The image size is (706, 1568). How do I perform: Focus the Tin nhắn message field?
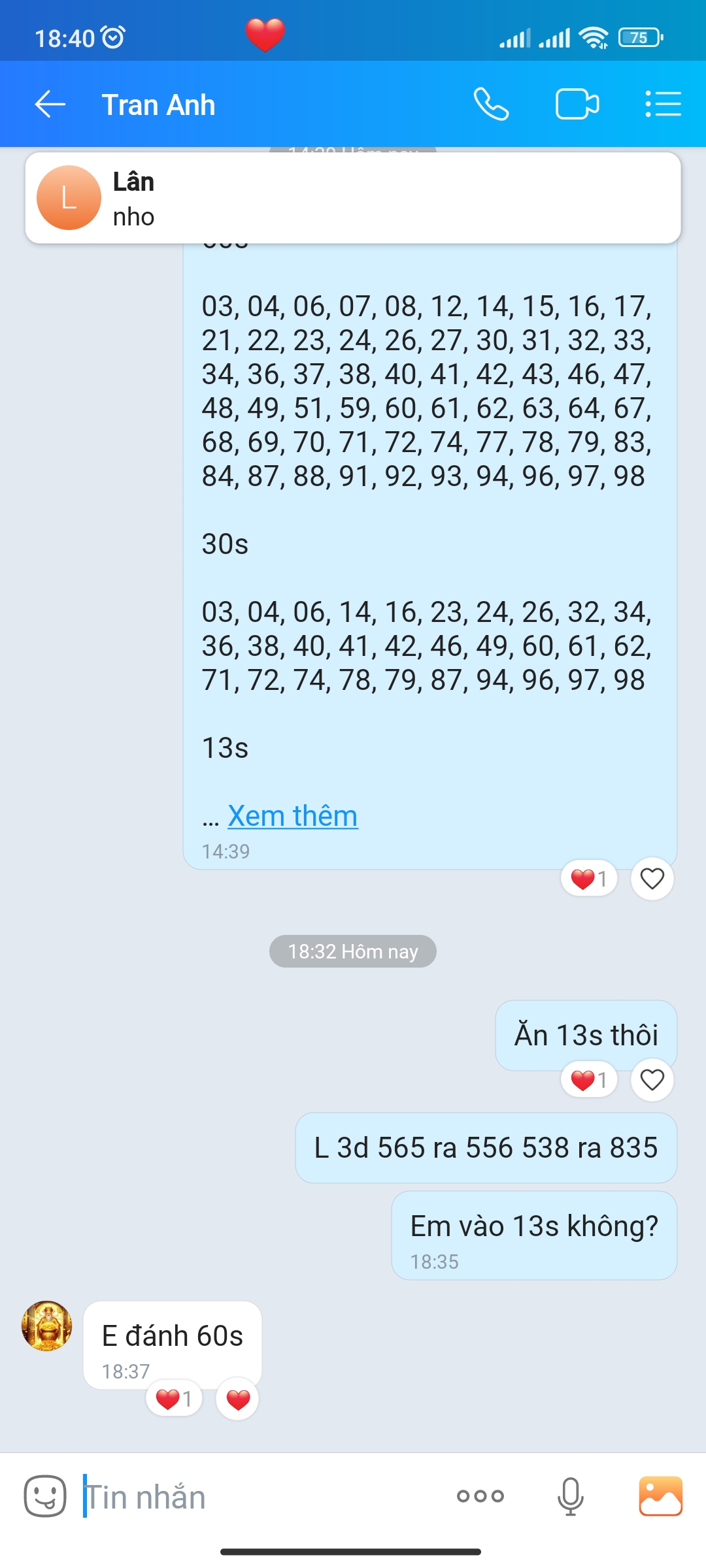261,1497
